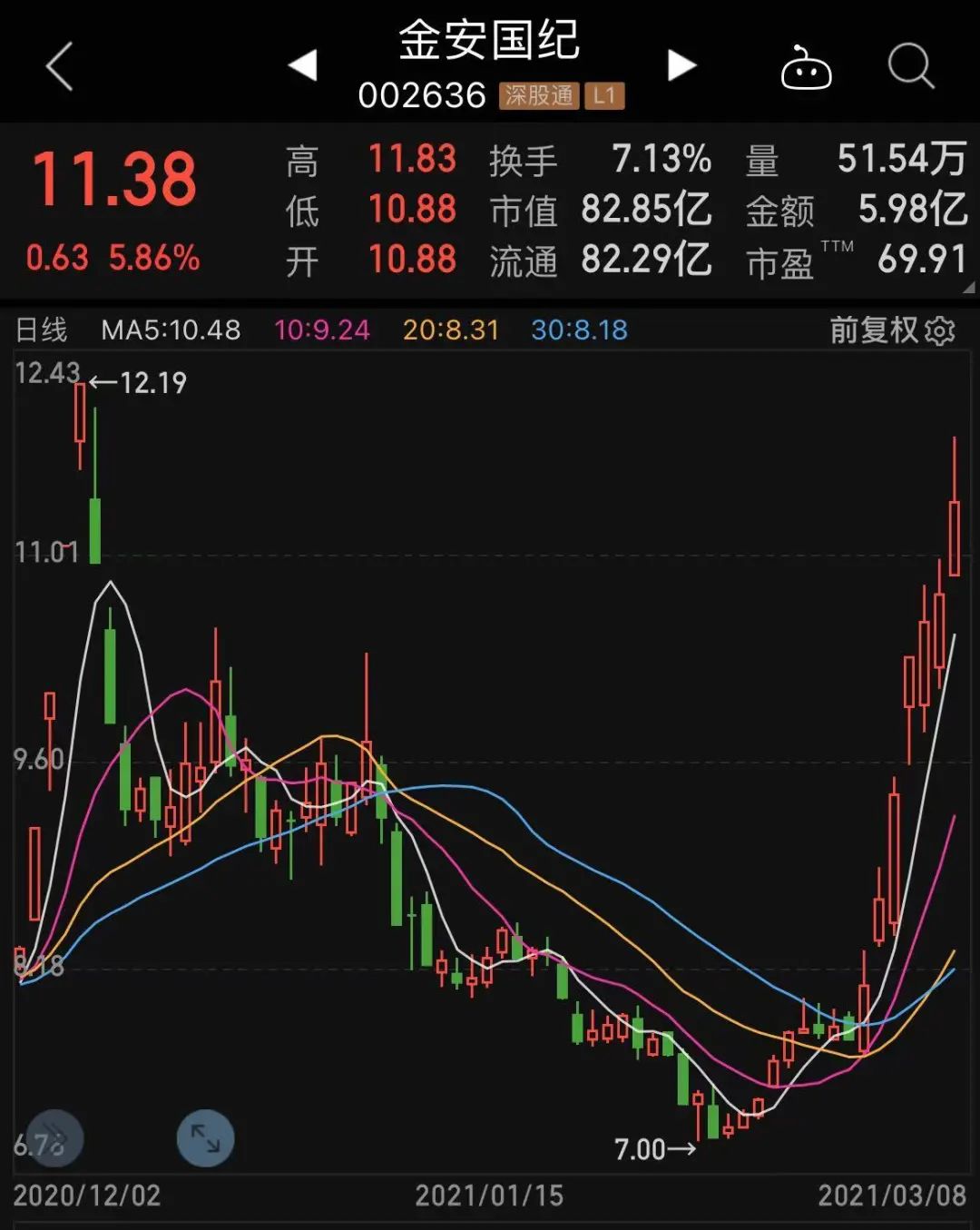The width and height of the screenshot is (980, 1230).
Task: Go back using the back arrow
Action: click(60, 67)
